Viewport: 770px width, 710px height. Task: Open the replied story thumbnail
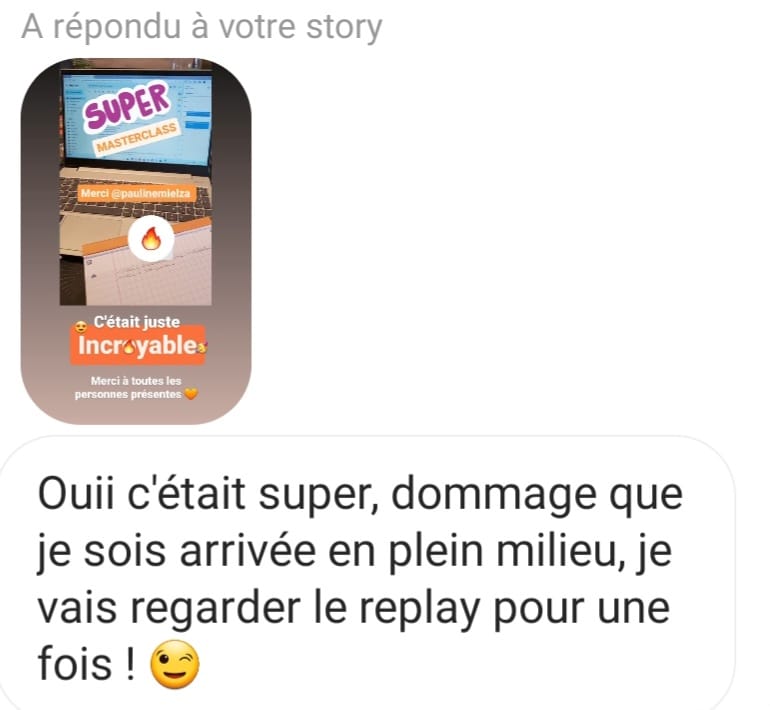136,240
